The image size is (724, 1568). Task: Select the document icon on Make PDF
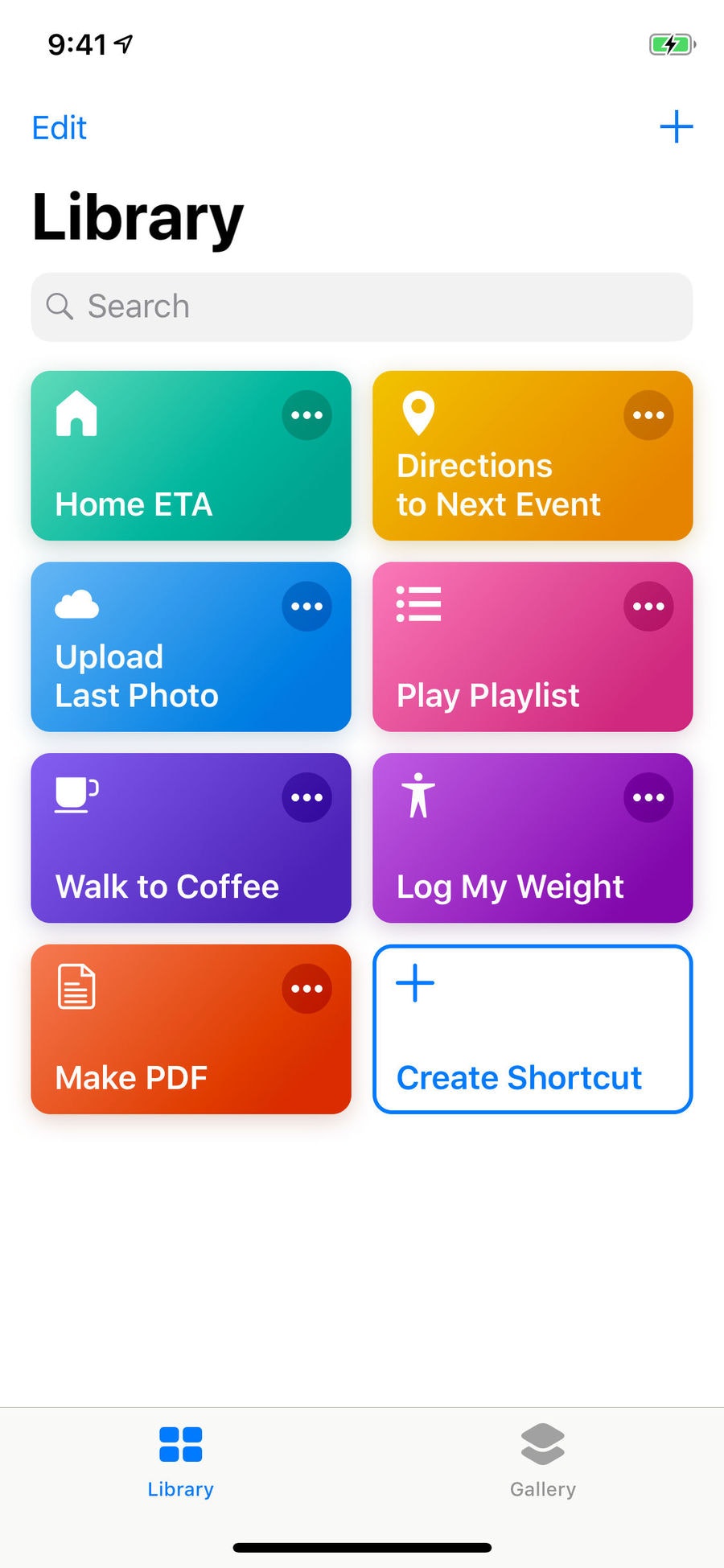tap(76, 987)
